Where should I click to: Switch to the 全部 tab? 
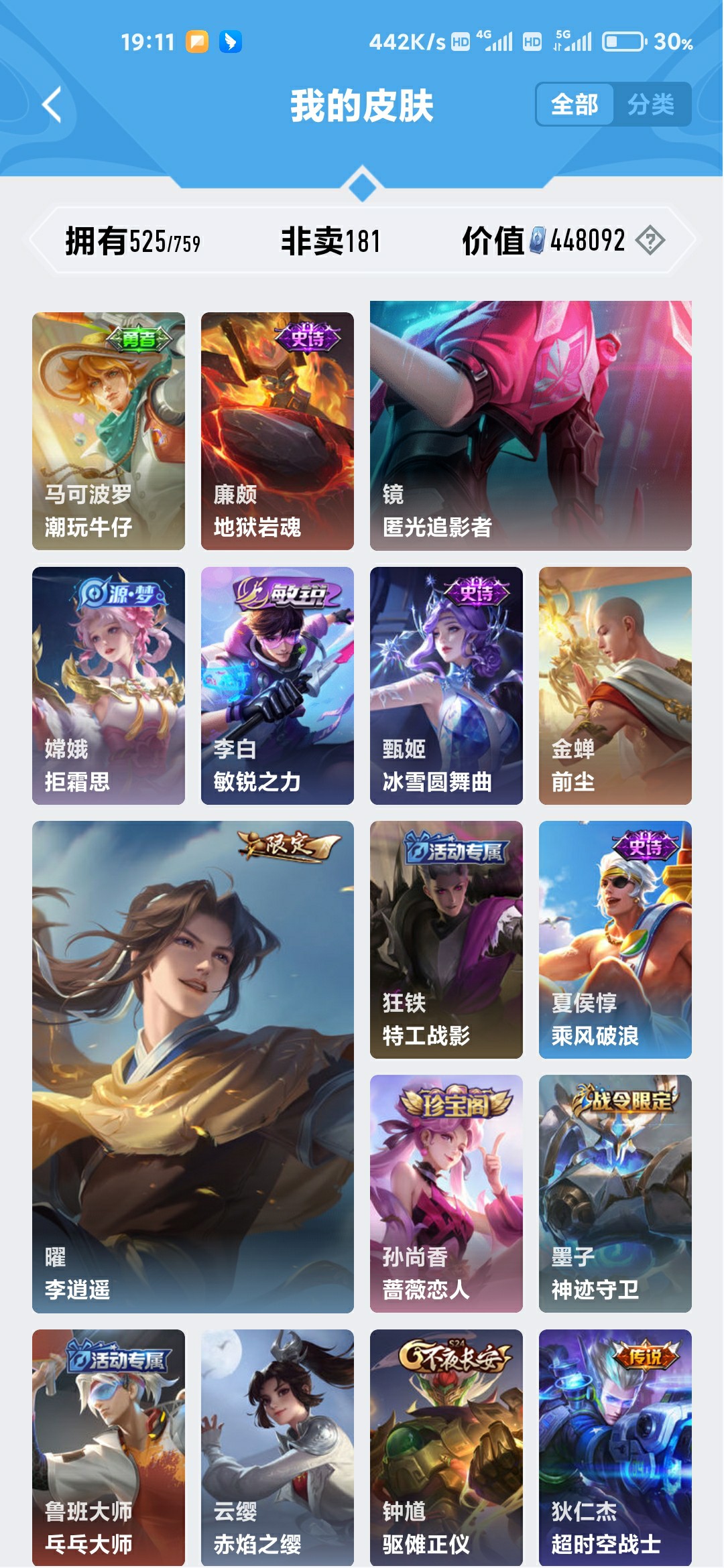(x=575, y=105)
